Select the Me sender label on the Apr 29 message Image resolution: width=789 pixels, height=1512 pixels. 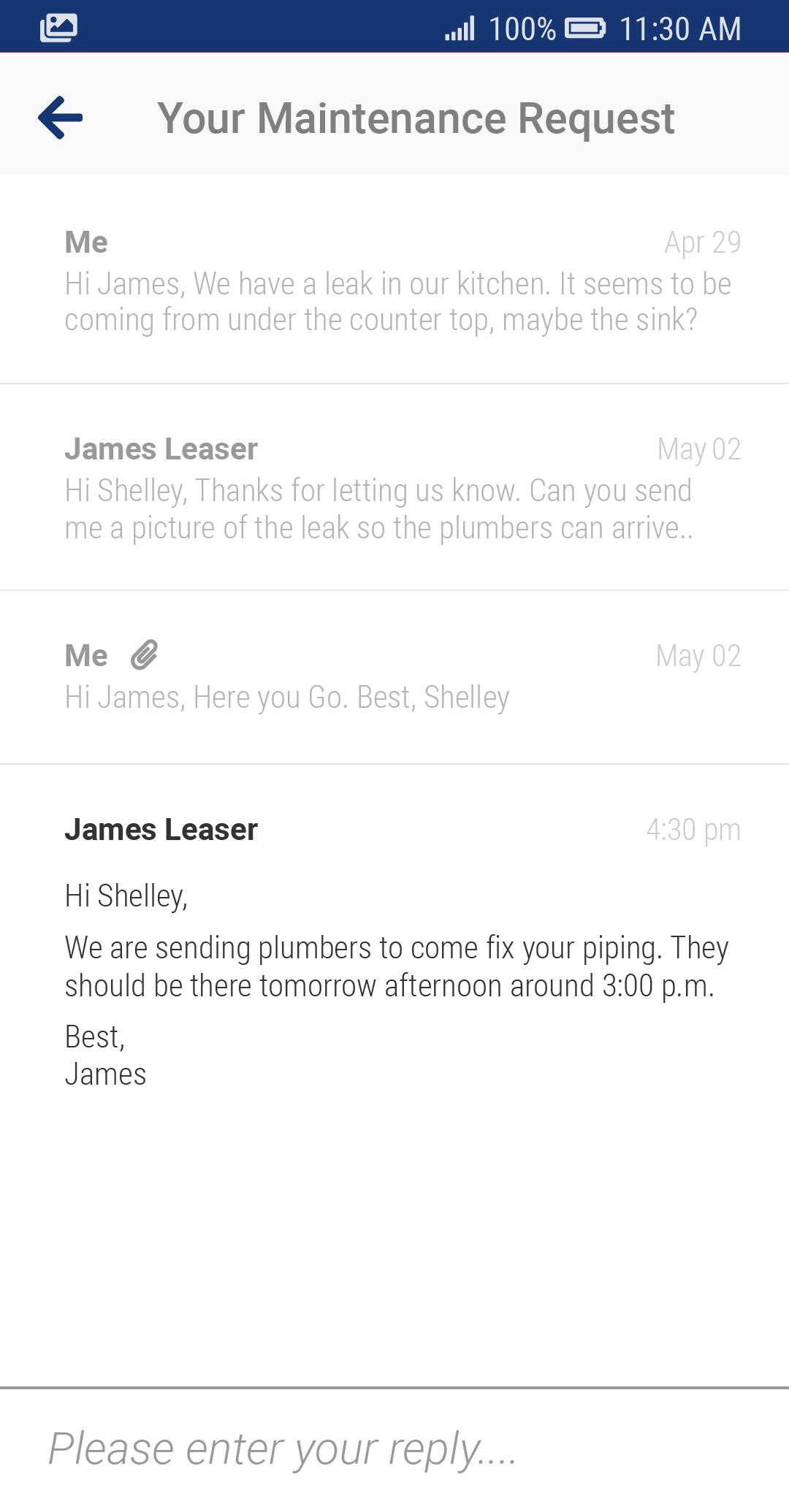[x=85, y=243]
